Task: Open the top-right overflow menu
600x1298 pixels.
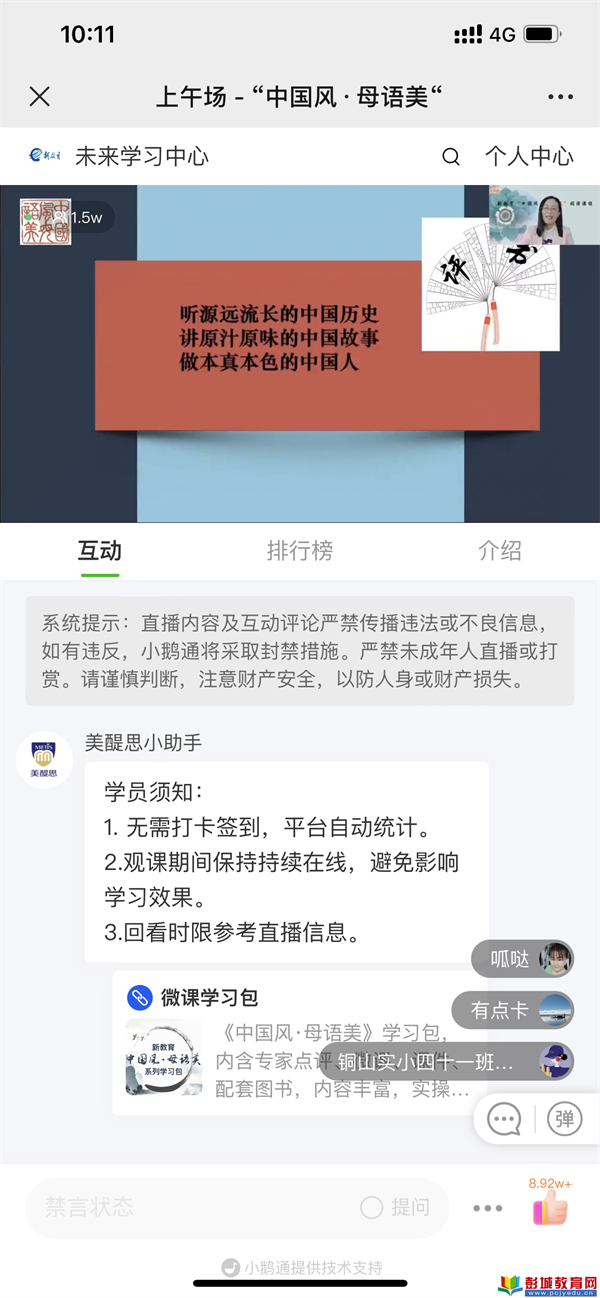Action: coord(560,97)
